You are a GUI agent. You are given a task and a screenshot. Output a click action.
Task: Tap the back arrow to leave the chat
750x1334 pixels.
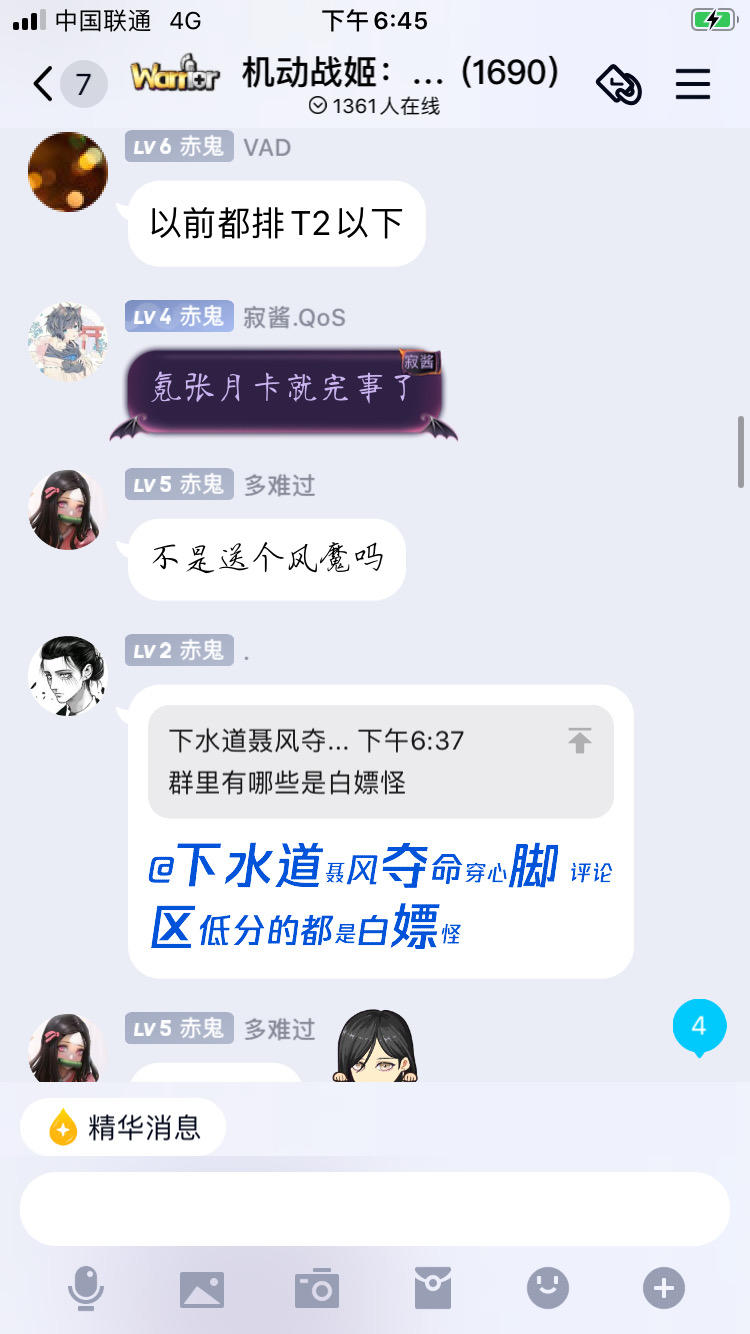pyautogui.click(x=40, y=84)
